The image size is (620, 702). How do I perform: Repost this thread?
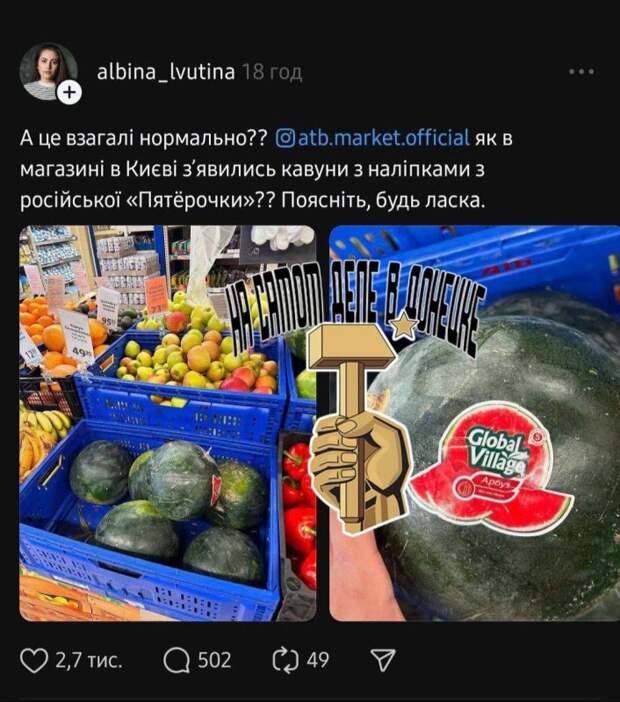click(x=284, y=659)
